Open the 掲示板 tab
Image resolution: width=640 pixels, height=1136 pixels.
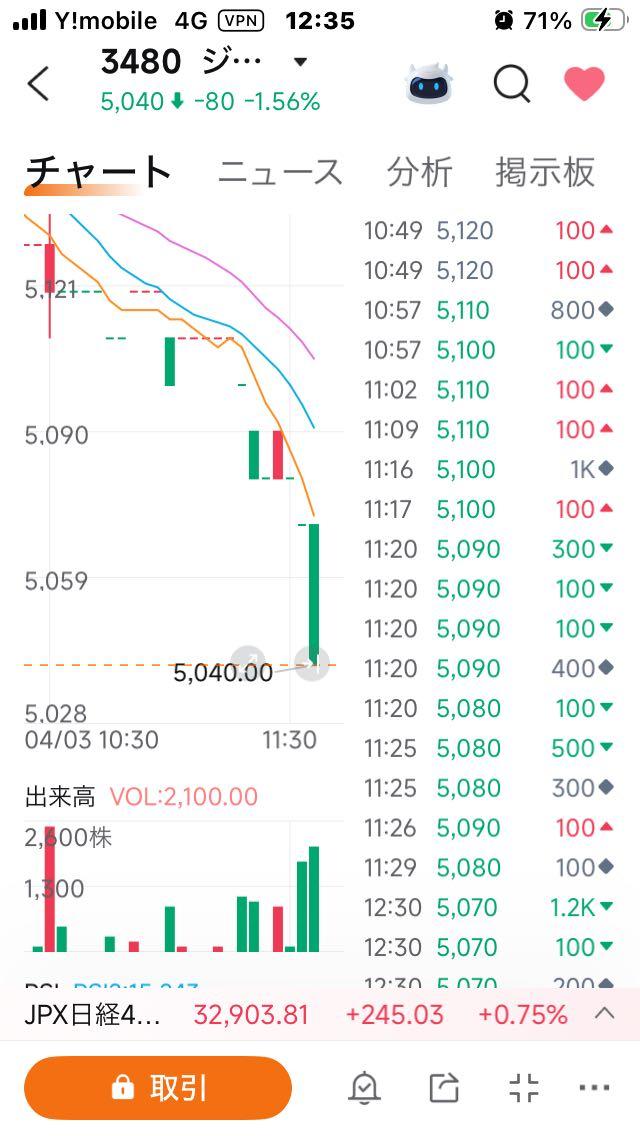pos(545,172)
